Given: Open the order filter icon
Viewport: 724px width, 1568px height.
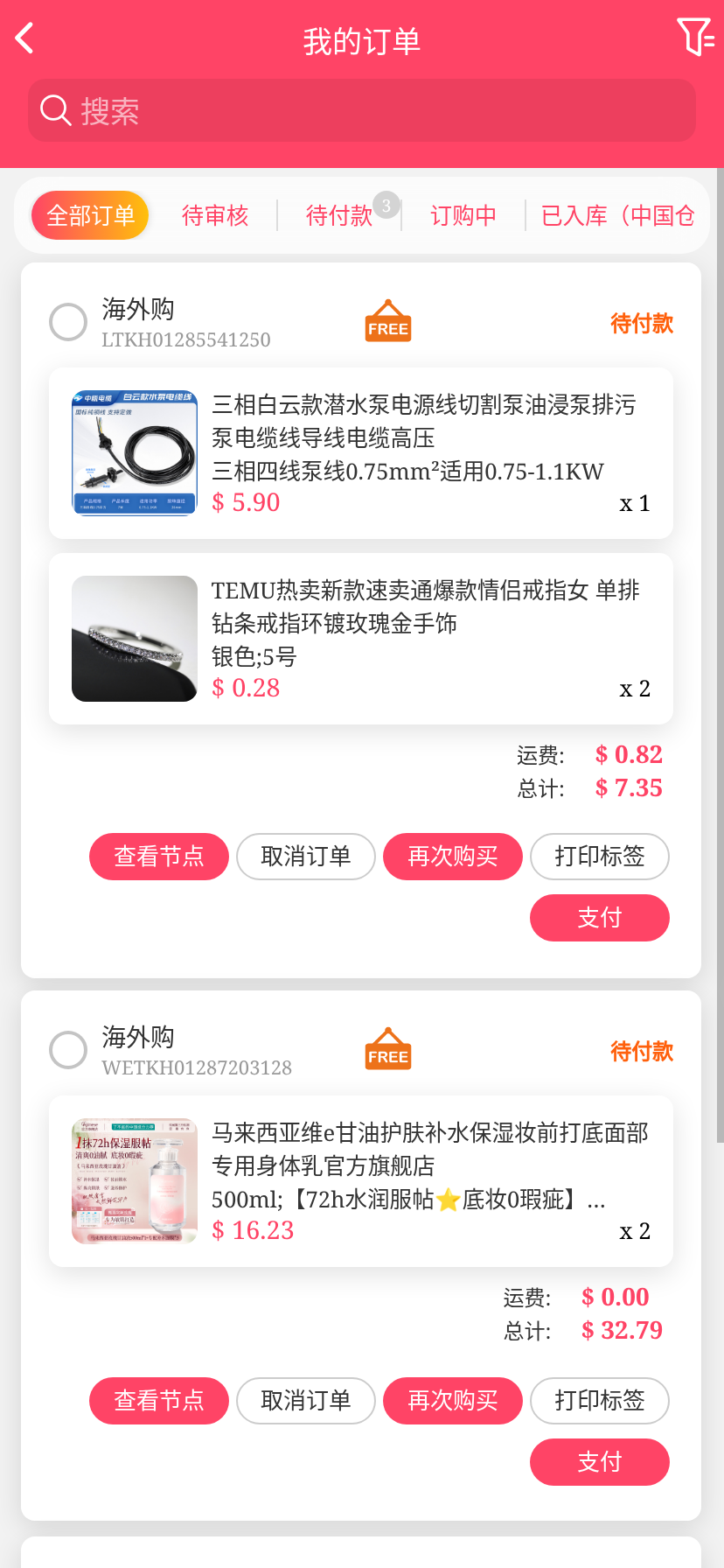Looking at the screenshot, I should [695, 37].
